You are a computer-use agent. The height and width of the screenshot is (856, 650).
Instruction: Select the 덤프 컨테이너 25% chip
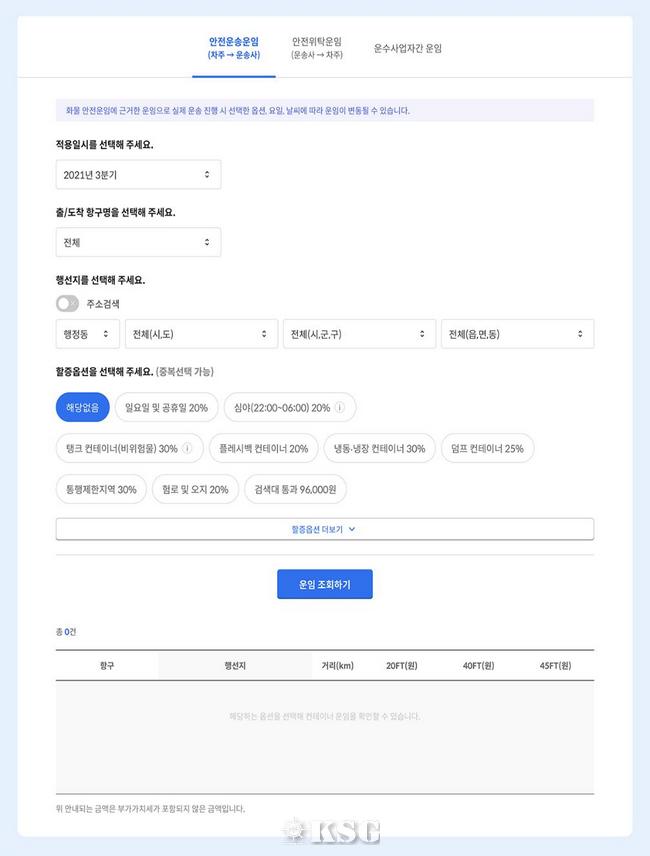[x=487, y=448]
